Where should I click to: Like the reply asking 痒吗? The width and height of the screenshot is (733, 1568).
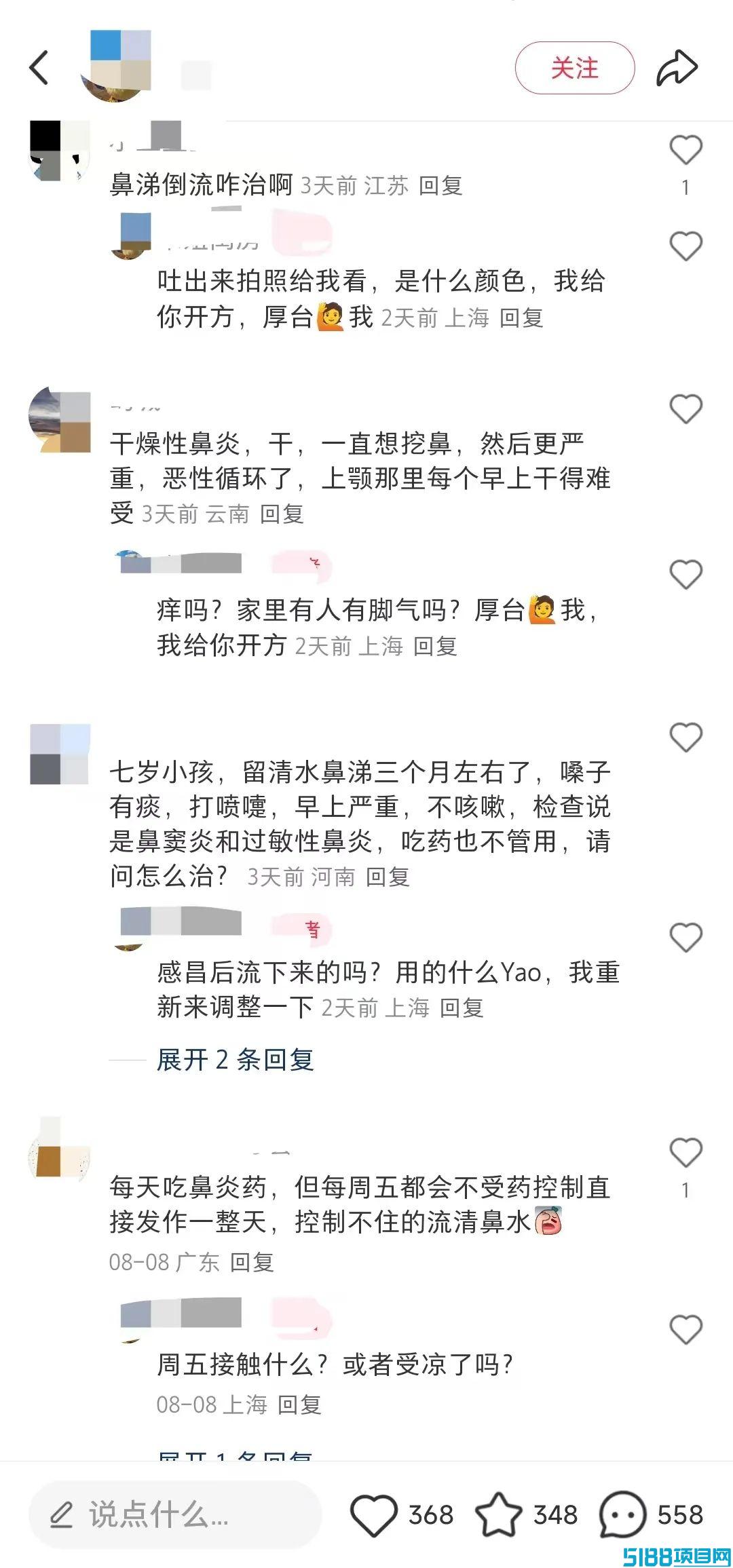point(685,575)
